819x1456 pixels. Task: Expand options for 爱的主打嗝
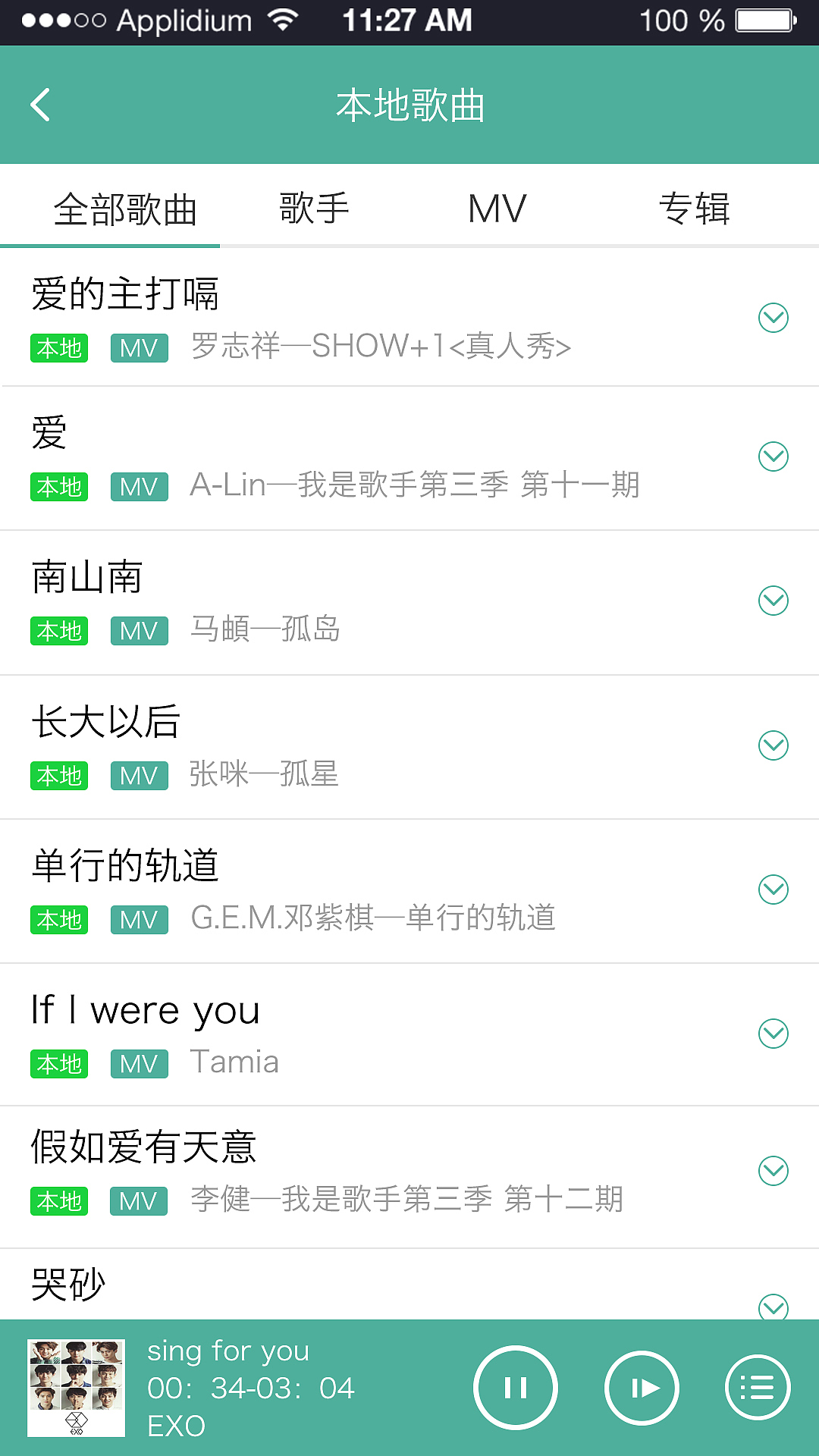tap(773, 317)
